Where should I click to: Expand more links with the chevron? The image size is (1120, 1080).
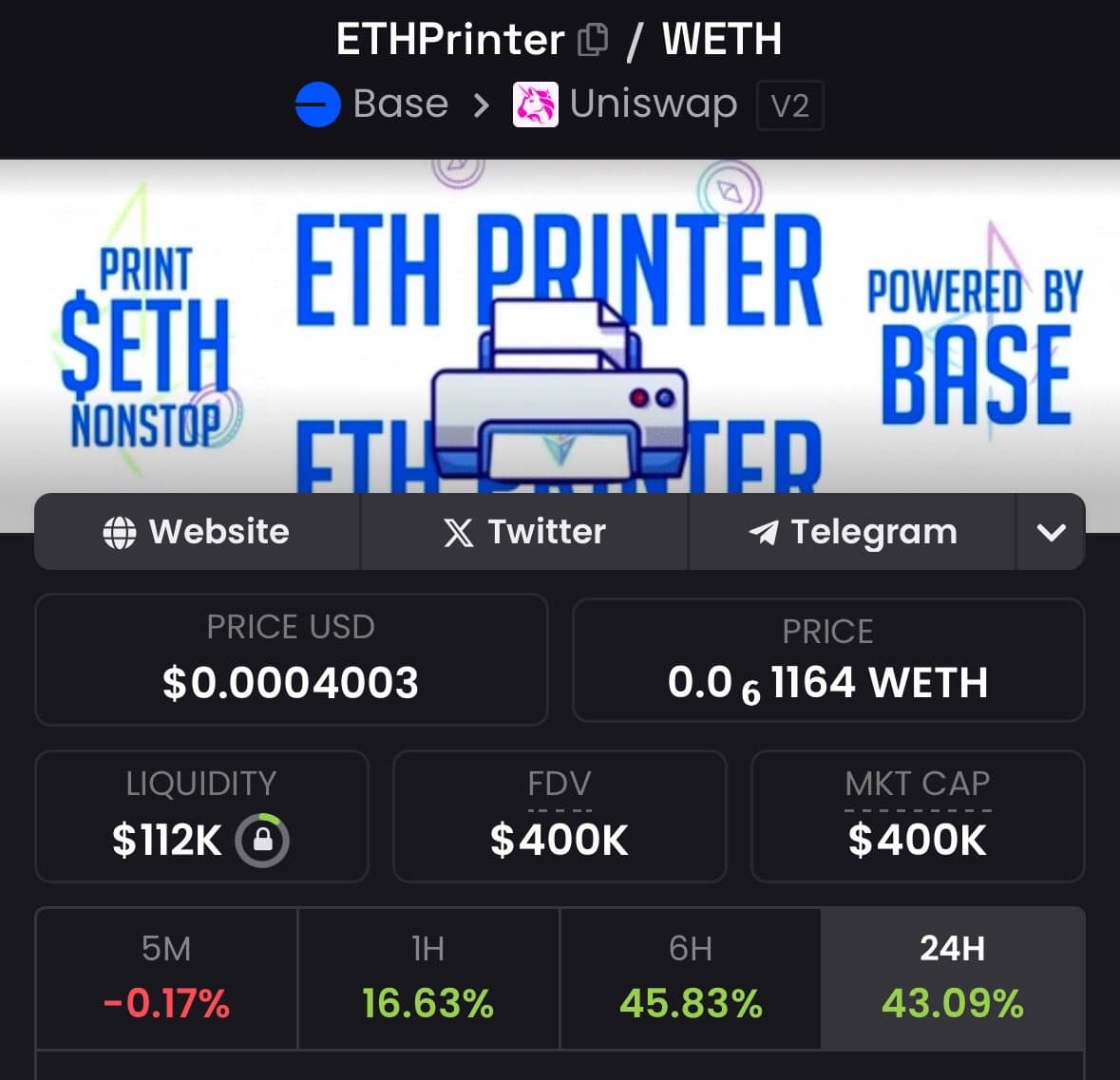[x=1051, y=532]
